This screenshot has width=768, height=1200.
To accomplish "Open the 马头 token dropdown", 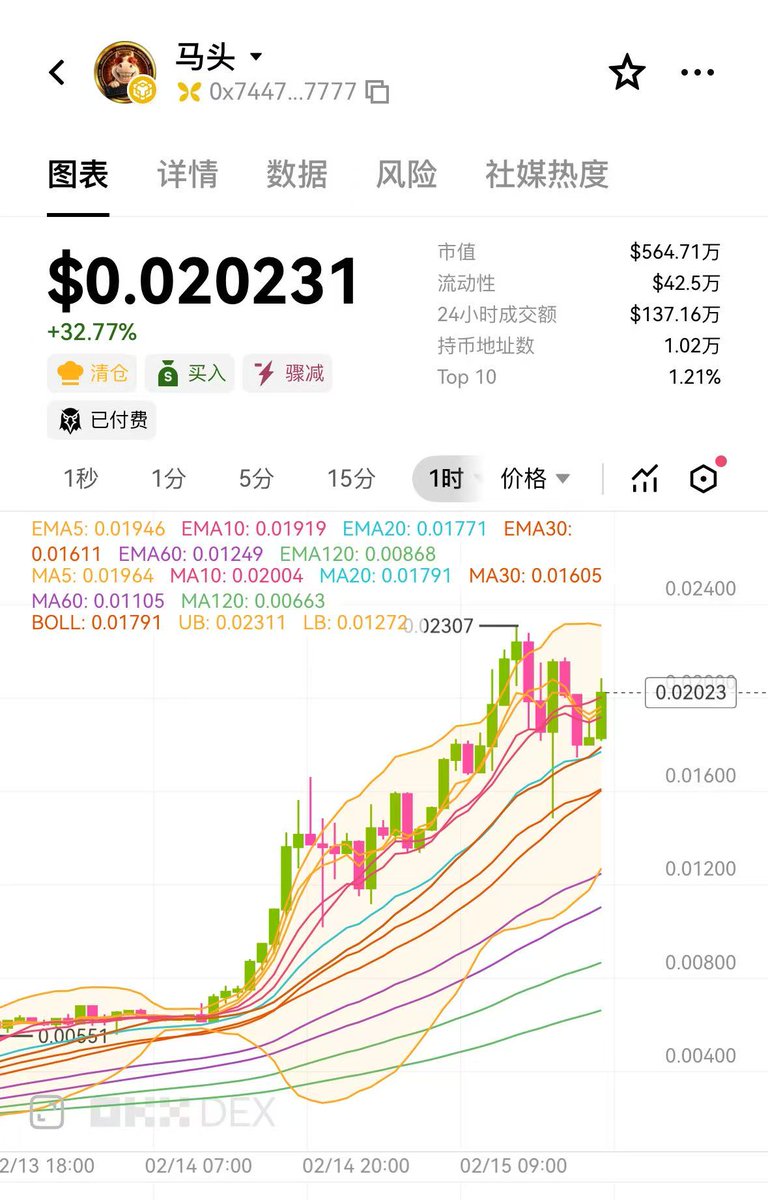I will [x=256, y=57].
